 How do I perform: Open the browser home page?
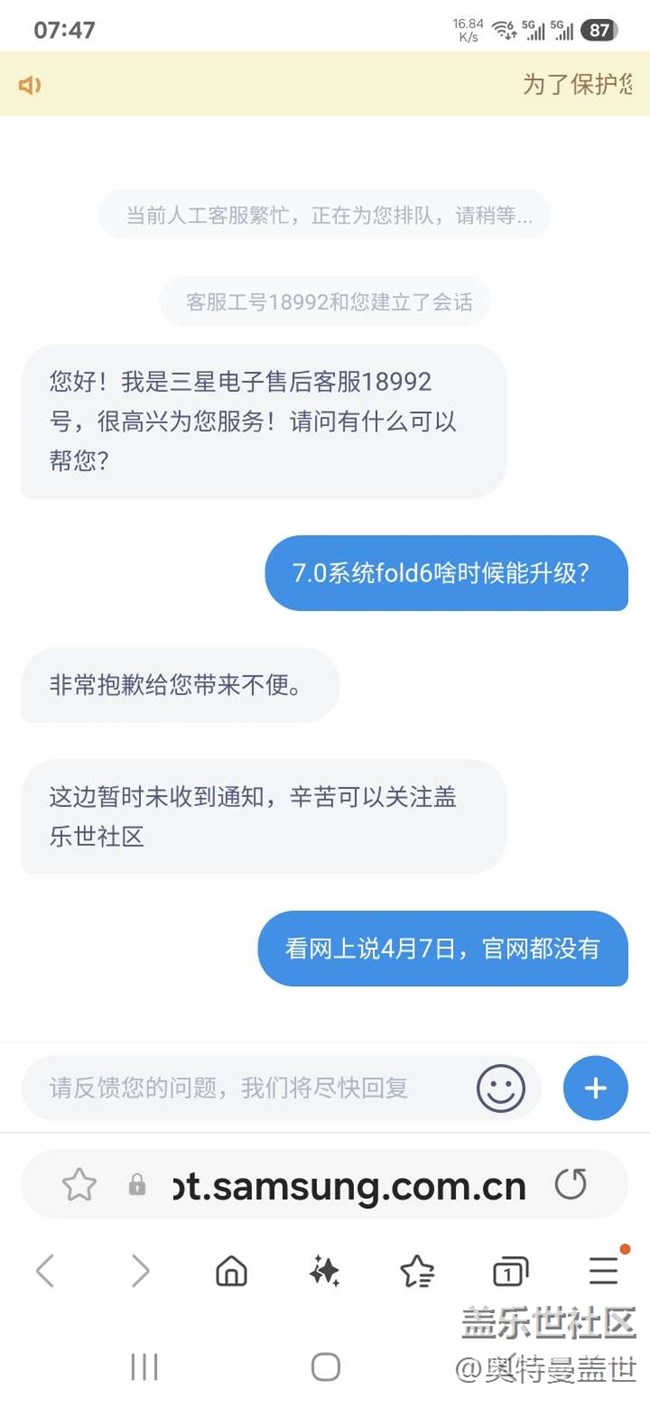231,1271
